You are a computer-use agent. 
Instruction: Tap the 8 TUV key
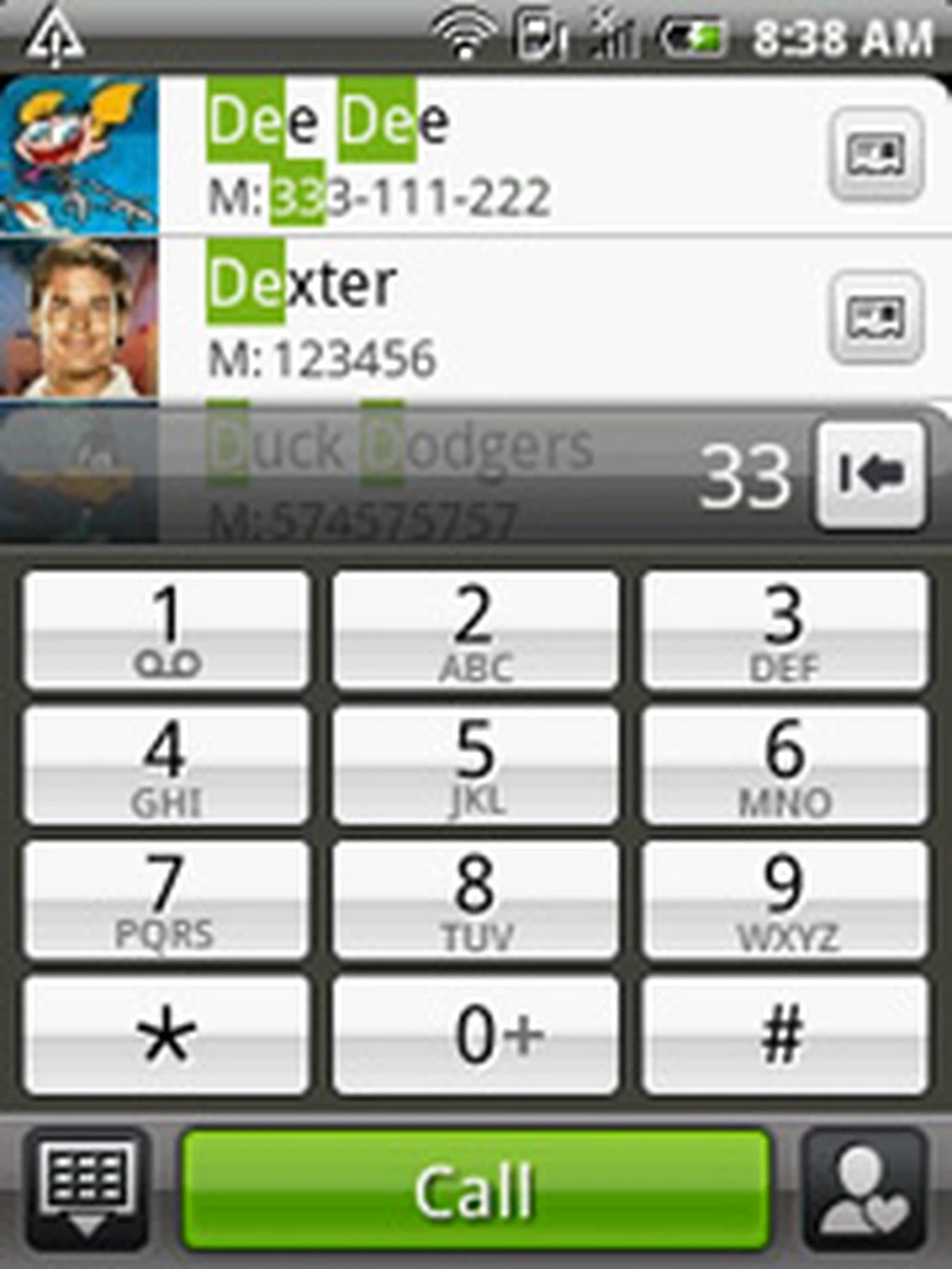coord(475,900)
